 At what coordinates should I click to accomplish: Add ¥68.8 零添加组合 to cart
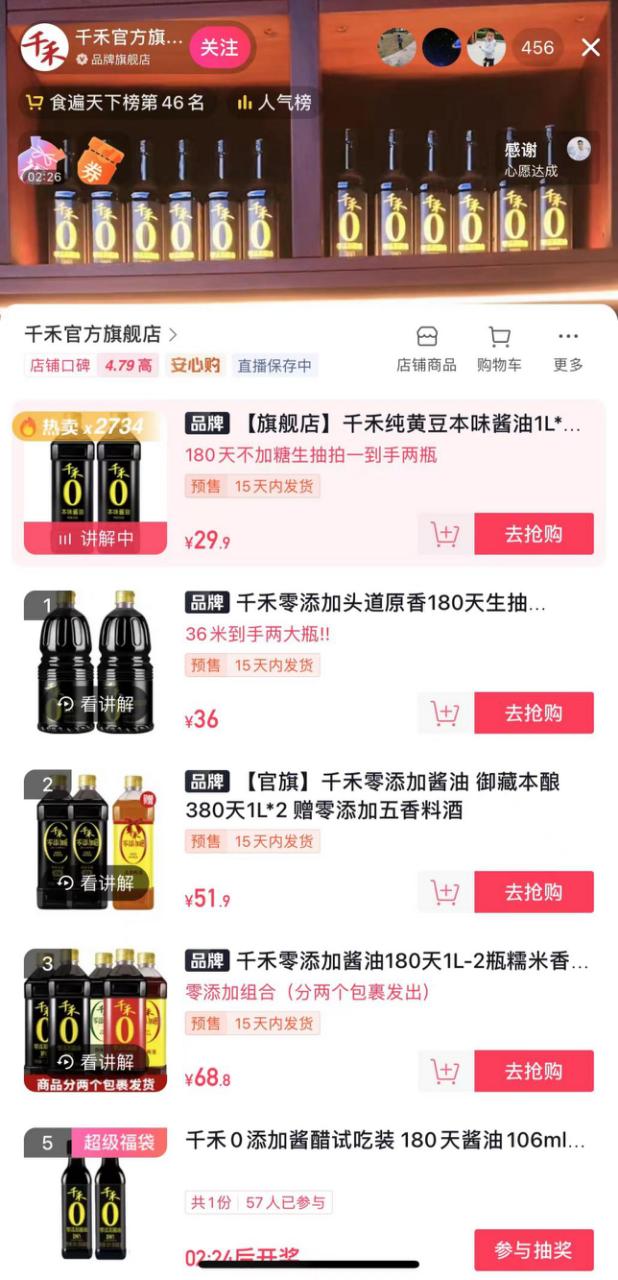pyautogui.click(x=445, y=1071)
